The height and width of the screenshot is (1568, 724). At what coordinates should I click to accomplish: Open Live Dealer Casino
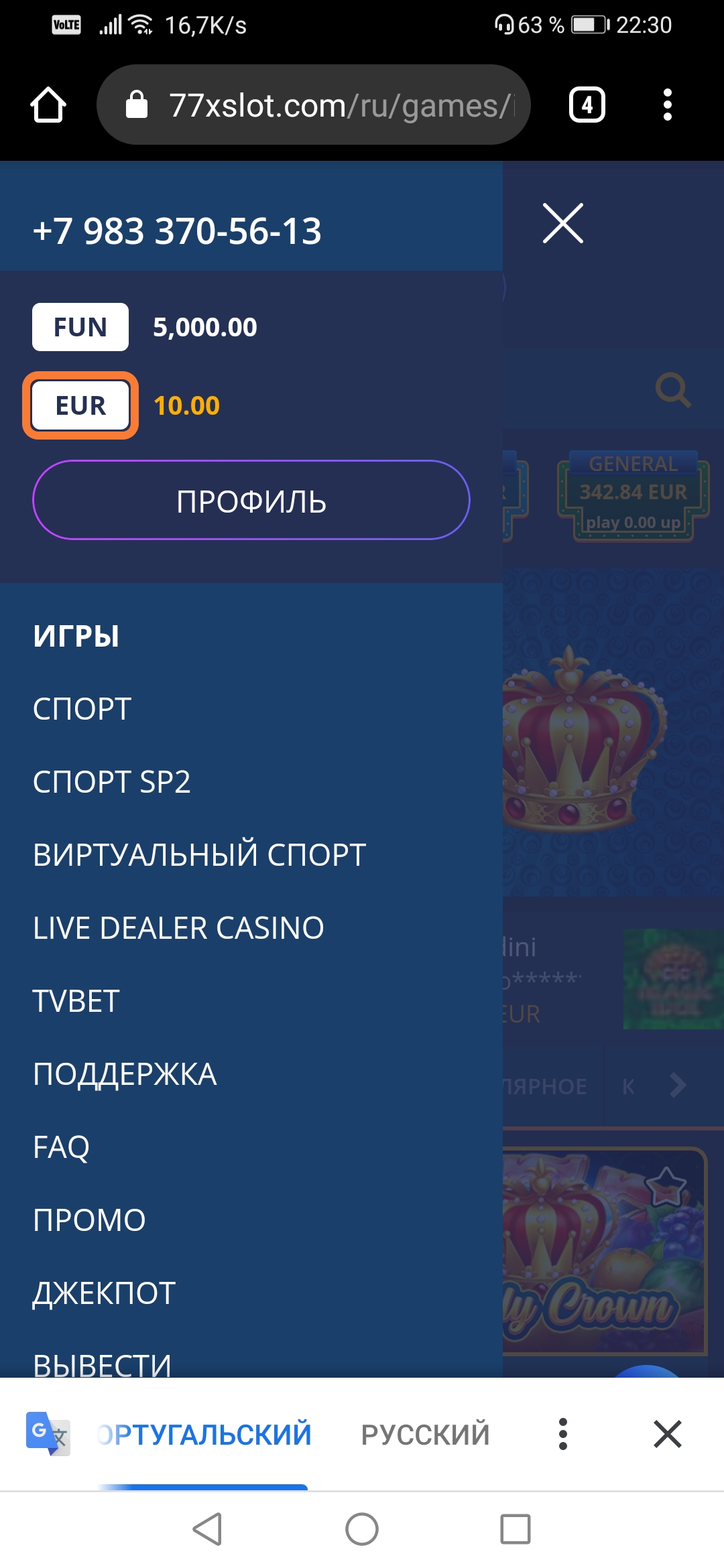(x=178, y=928)
